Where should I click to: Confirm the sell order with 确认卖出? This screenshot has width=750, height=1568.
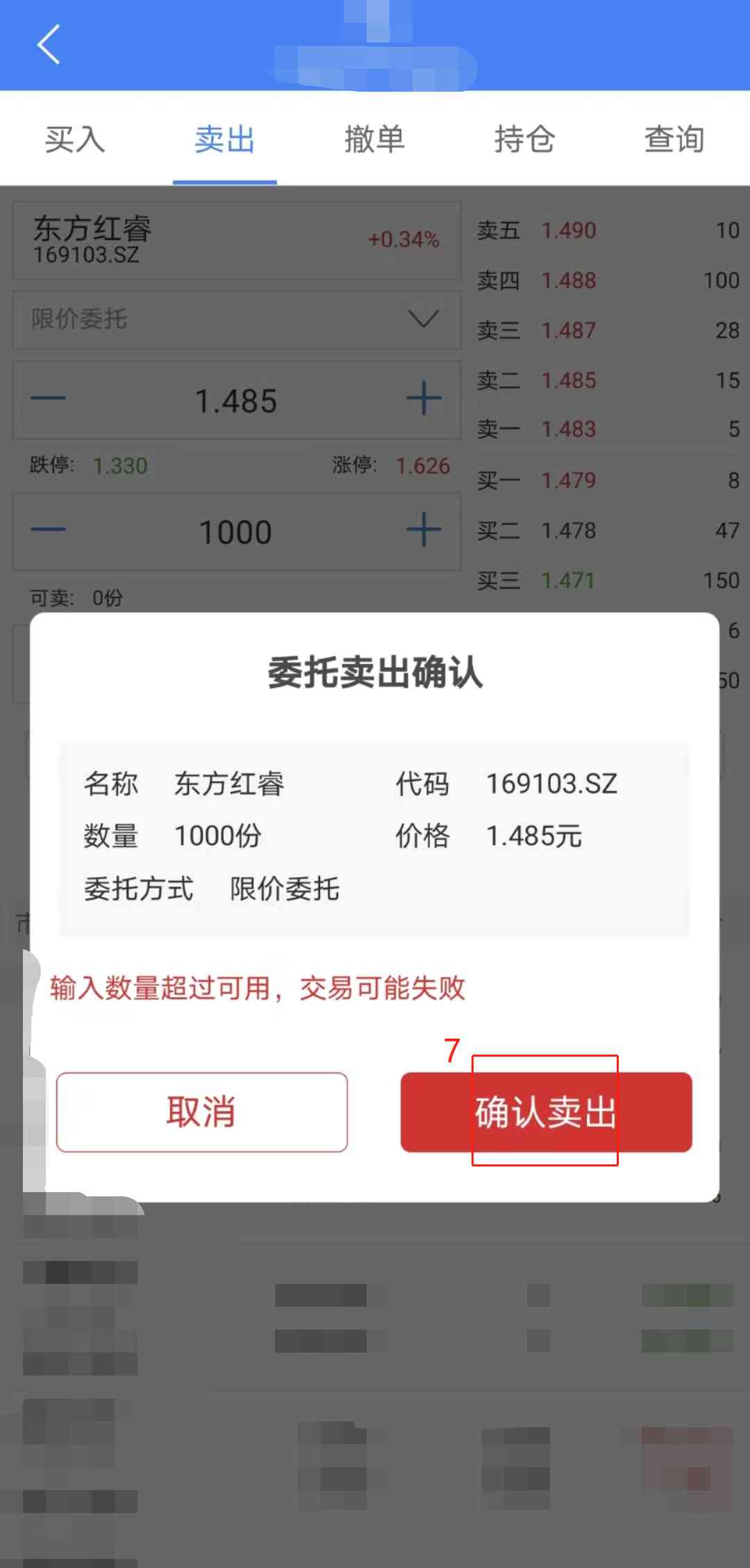click(x=546, y=1112)
